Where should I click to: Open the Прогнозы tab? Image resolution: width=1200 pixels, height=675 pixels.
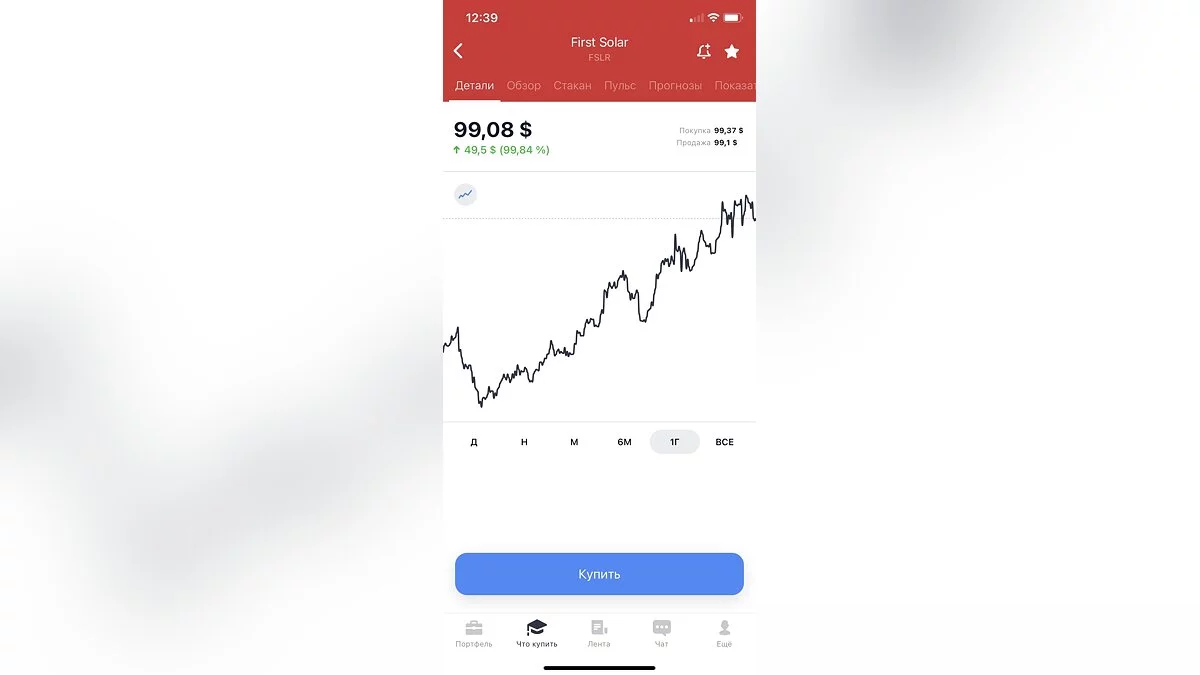click(x=675, y=86)
